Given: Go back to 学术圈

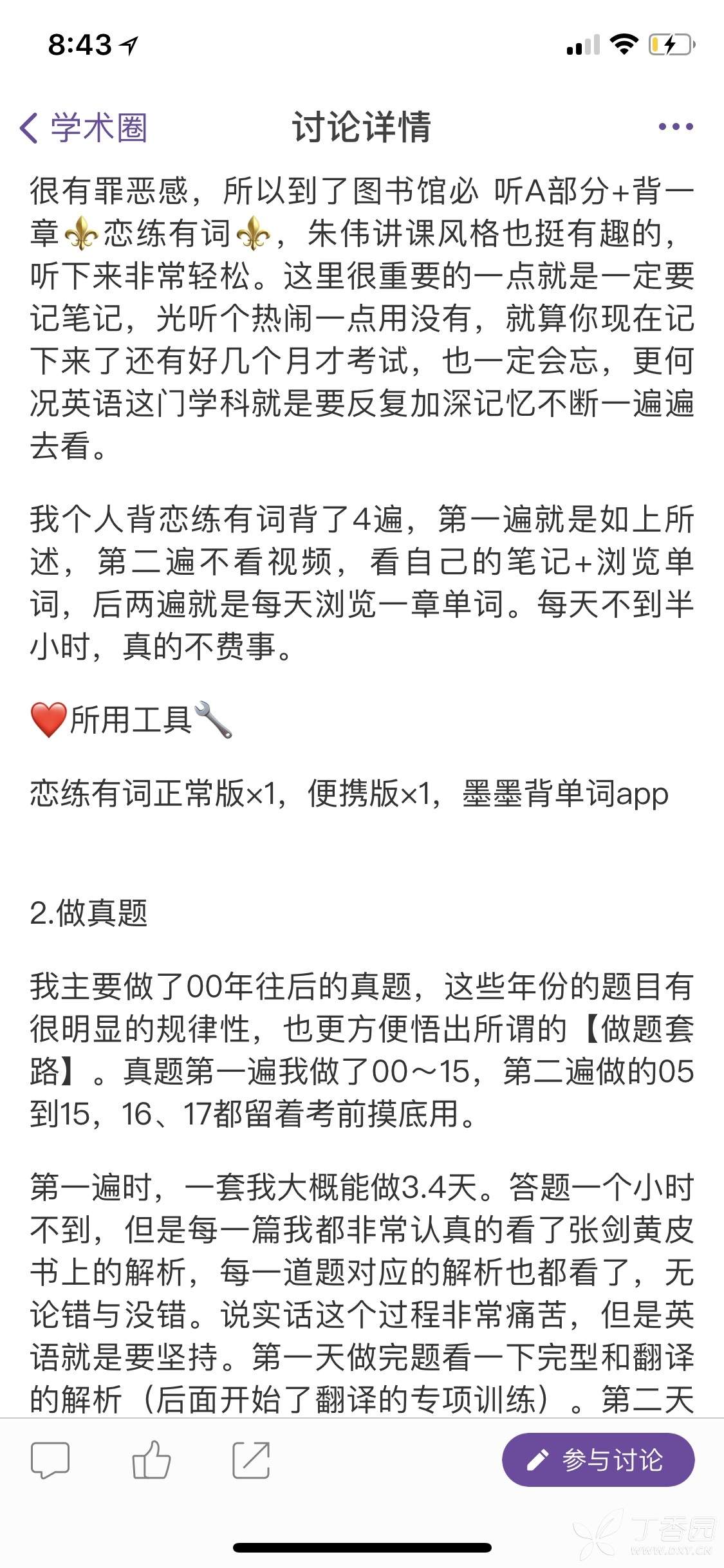Looking at the screenshot, I should point(84,127).
